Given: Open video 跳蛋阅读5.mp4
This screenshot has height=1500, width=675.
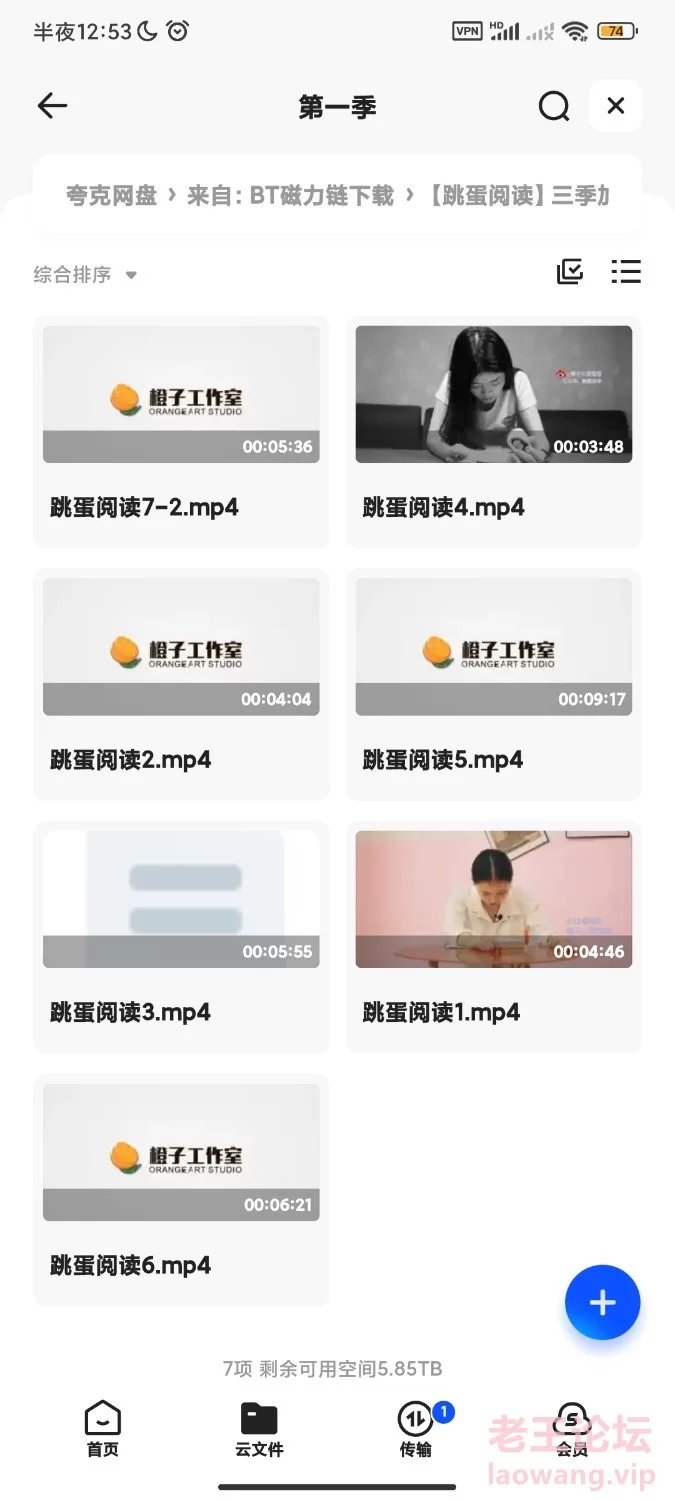Looking at the screenshot, I should click(494, 685).
